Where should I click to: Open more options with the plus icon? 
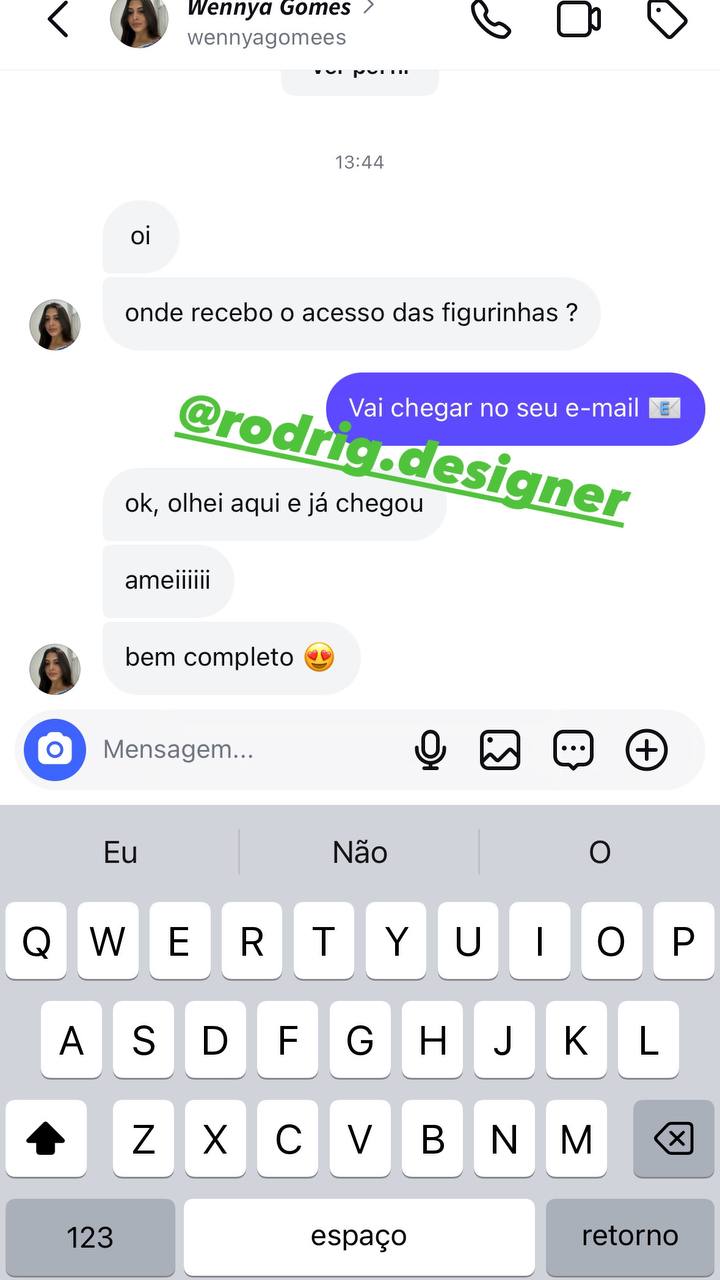click(x=647, y=750)
